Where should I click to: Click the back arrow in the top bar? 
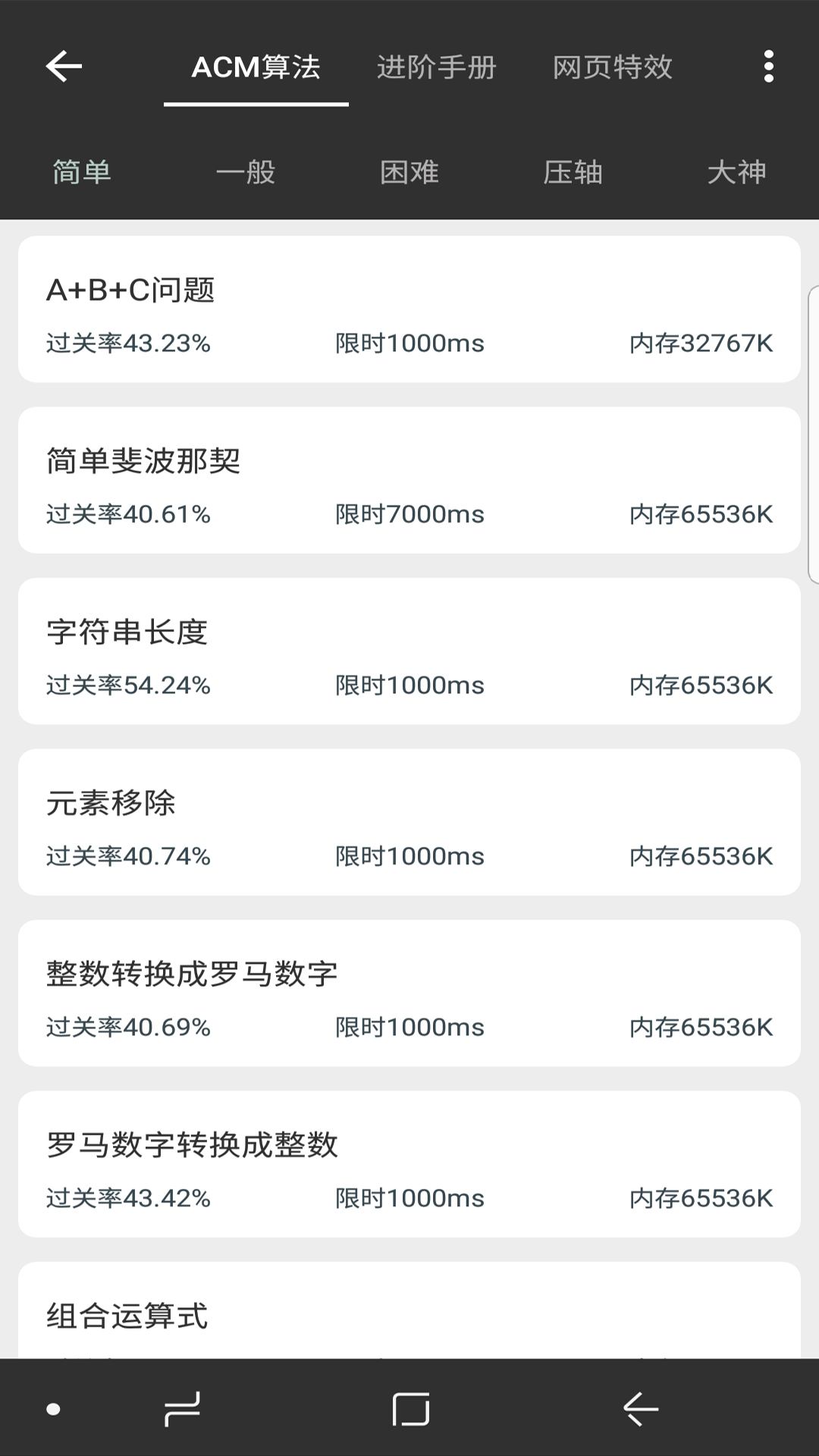64,67
